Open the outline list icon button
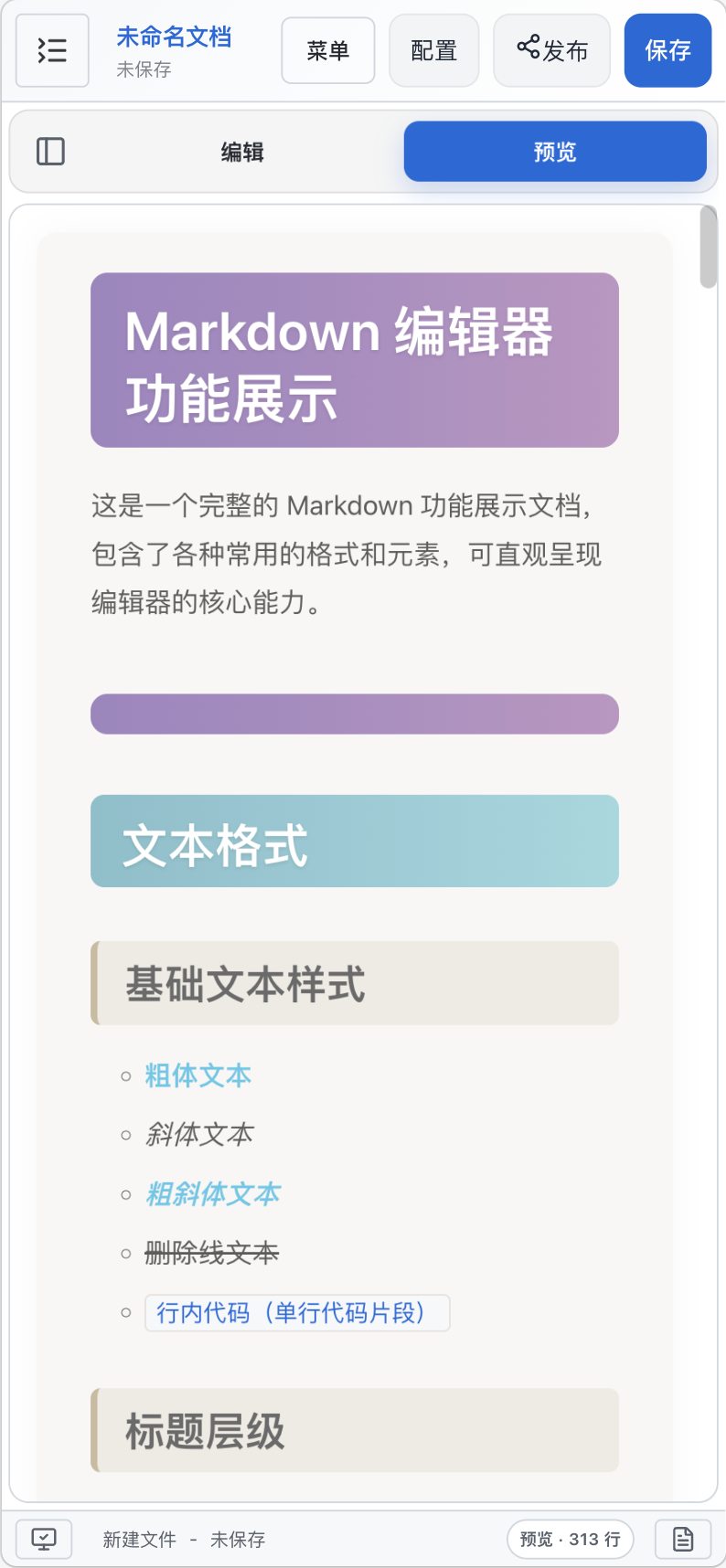The width and height of the screenshot is (726, 1568). tap(52, 50)
